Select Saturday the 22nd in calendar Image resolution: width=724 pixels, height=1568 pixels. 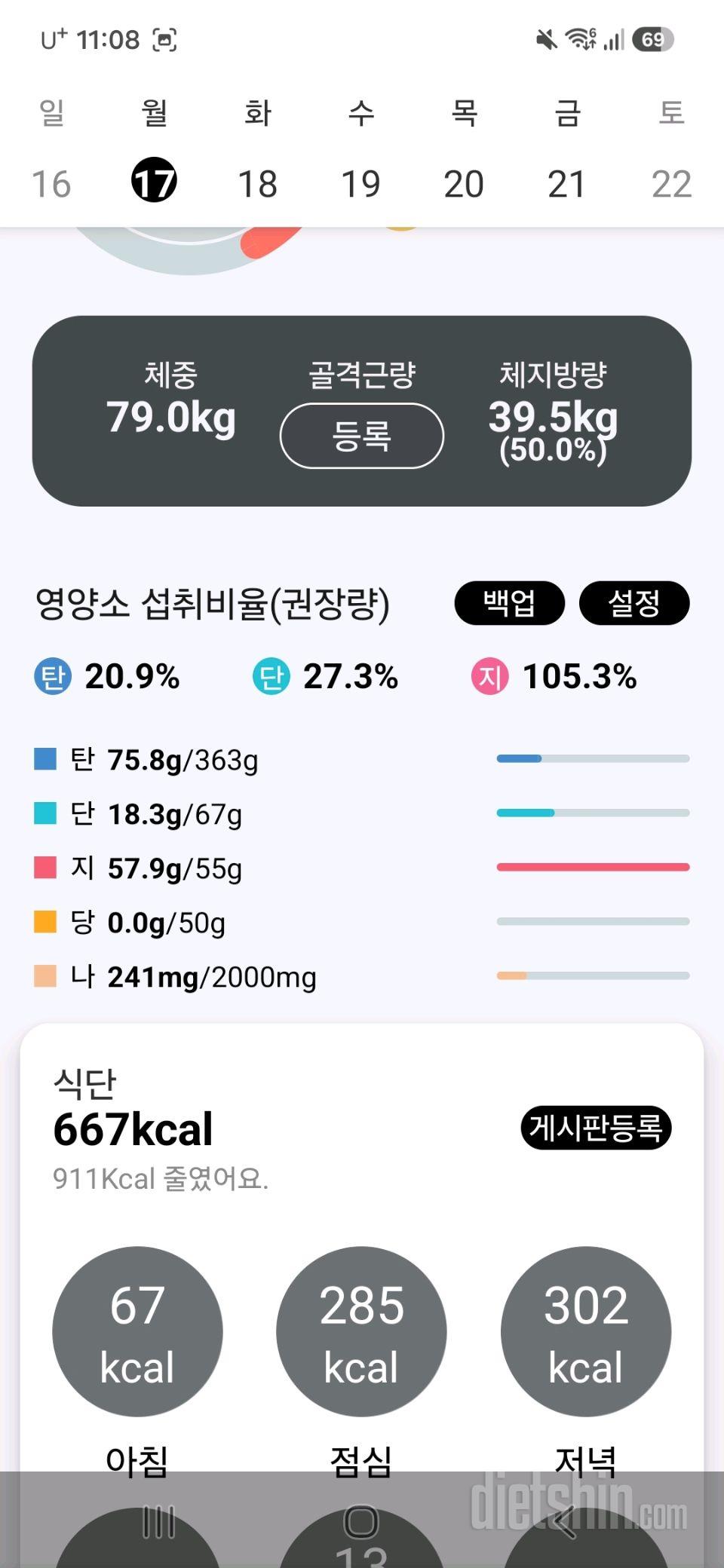tap(671, 183)
